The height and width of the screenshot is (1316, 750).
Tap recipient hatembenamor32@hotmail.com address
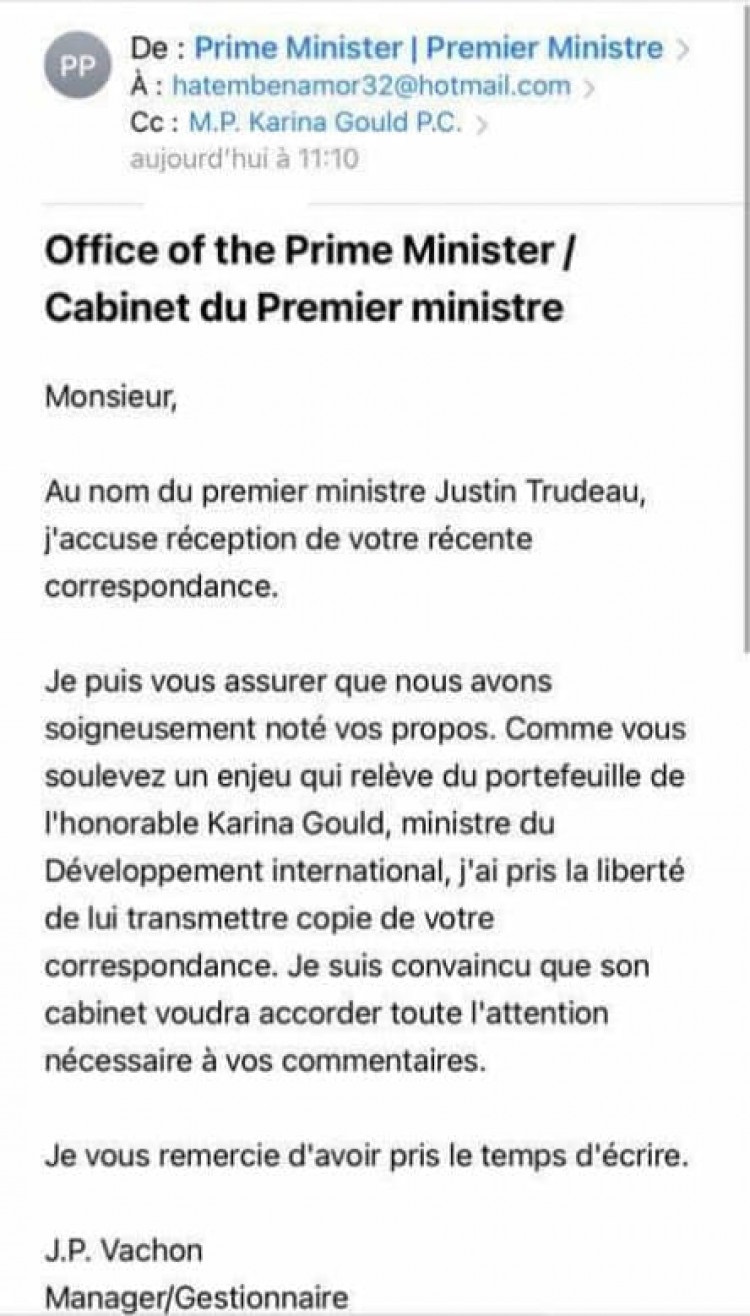click(x=371, y=86)
